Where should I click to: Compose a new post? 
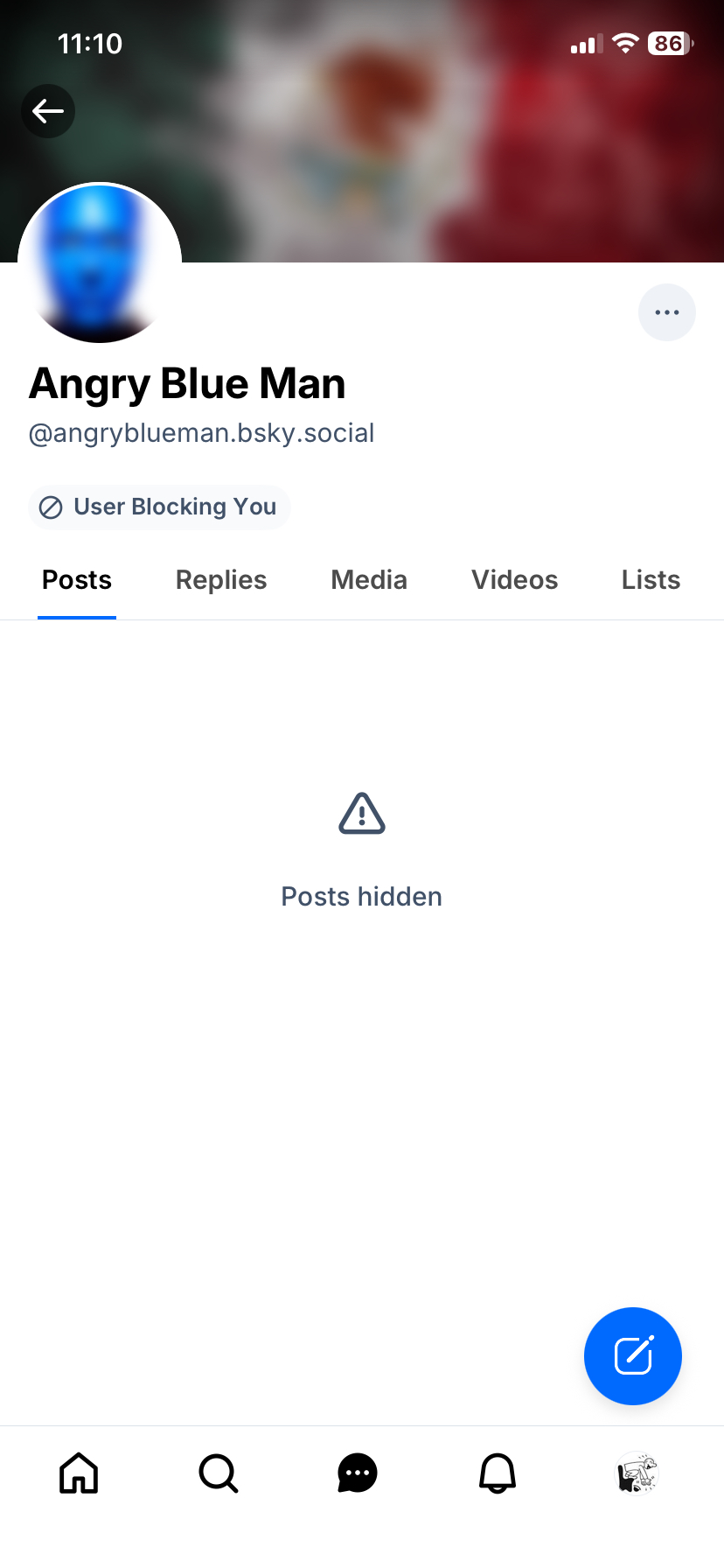click(x=633, y=1356)
